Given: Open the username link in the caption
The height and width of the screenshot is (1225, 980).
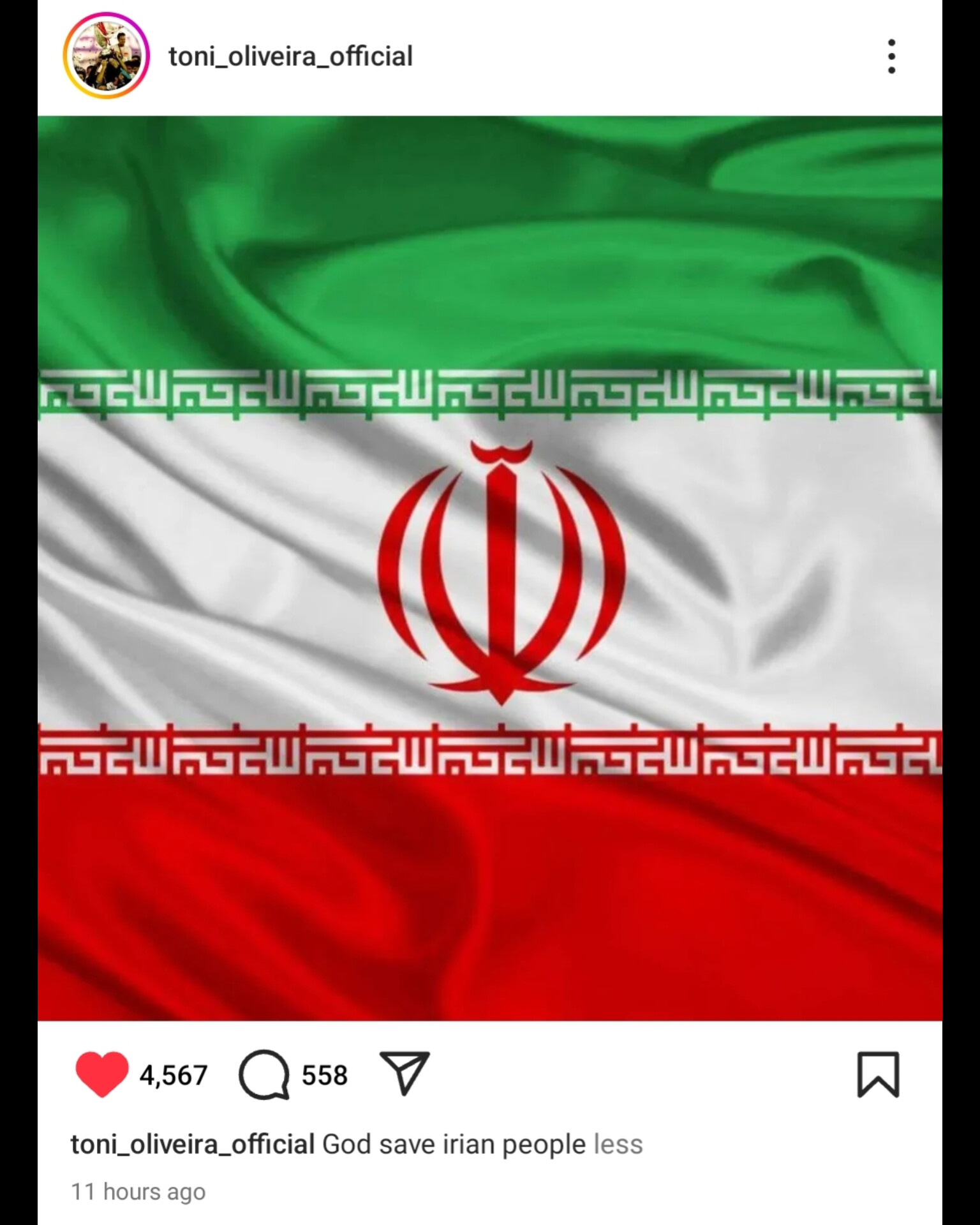Looking at the screenshot, I should [192, 1144].
